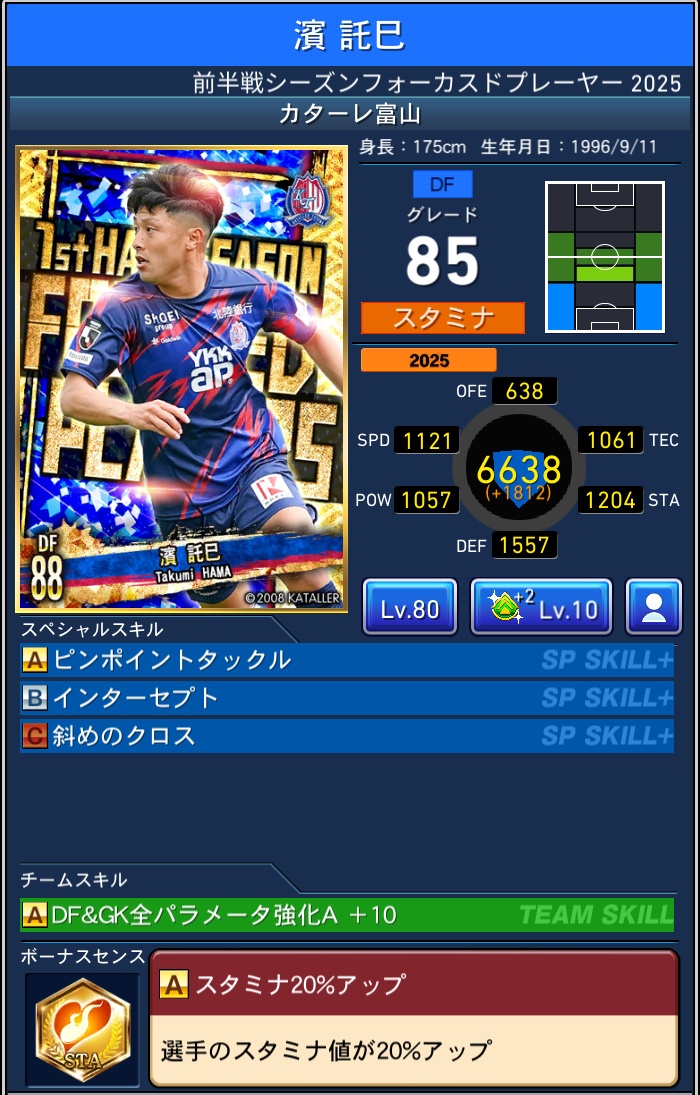The image size is (700, 1095).
Task: Open the ピンポイントタックル skill row
Action: [346, 660]
